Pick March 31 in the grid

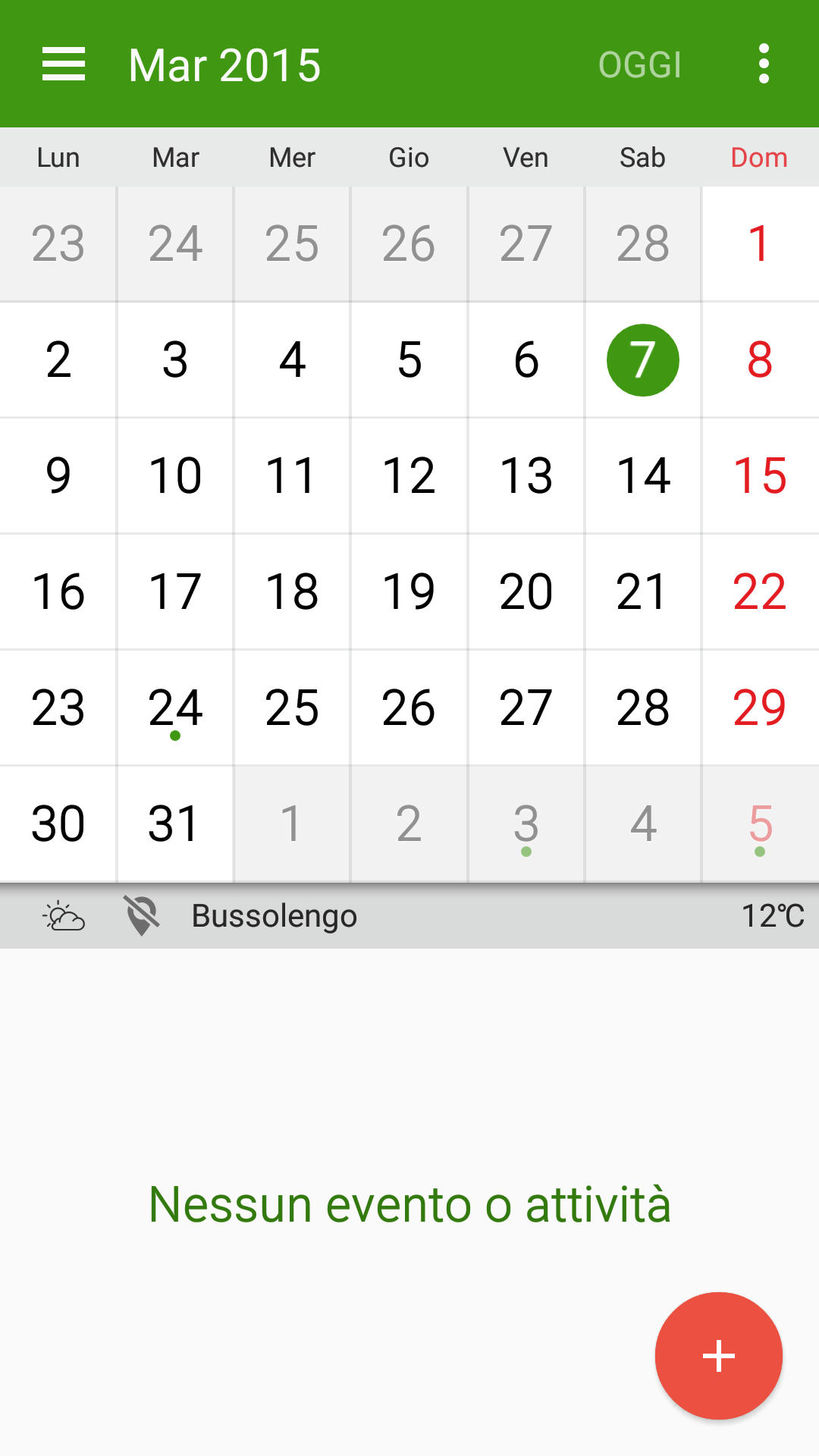[175, 824]
